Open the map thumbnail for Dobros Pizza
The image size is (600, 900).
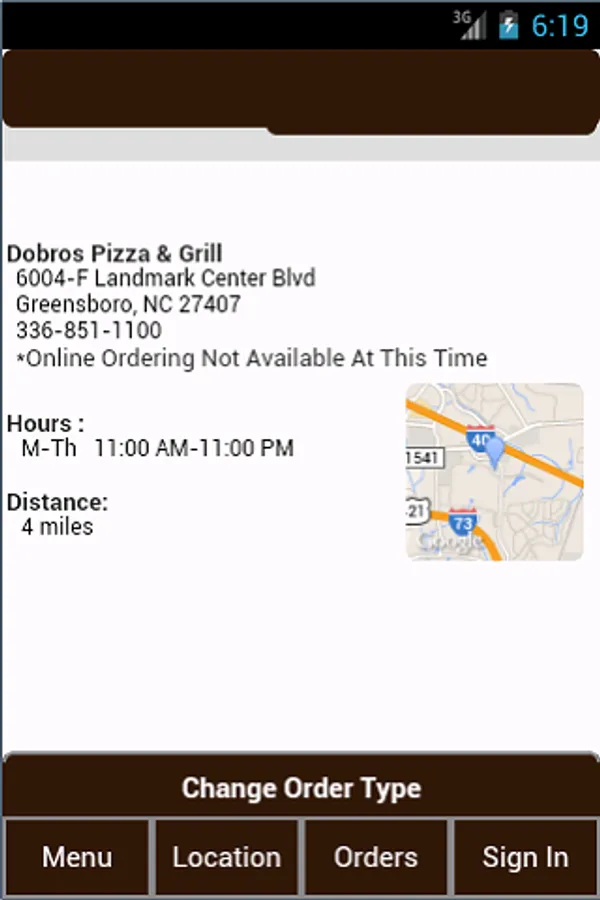point(494,471)
